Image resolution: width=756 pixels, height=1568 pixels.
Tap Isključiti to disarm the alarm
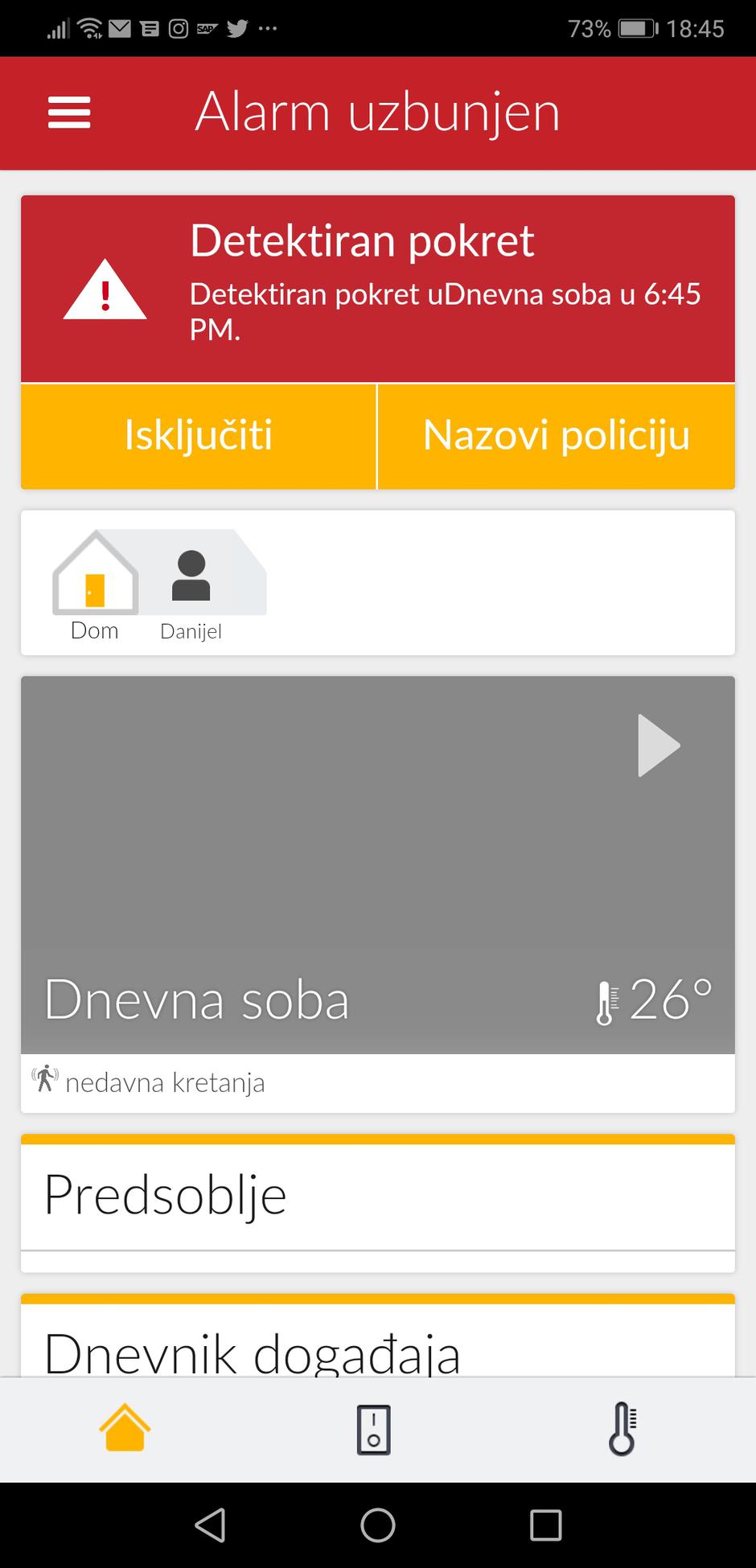(199, 436)
